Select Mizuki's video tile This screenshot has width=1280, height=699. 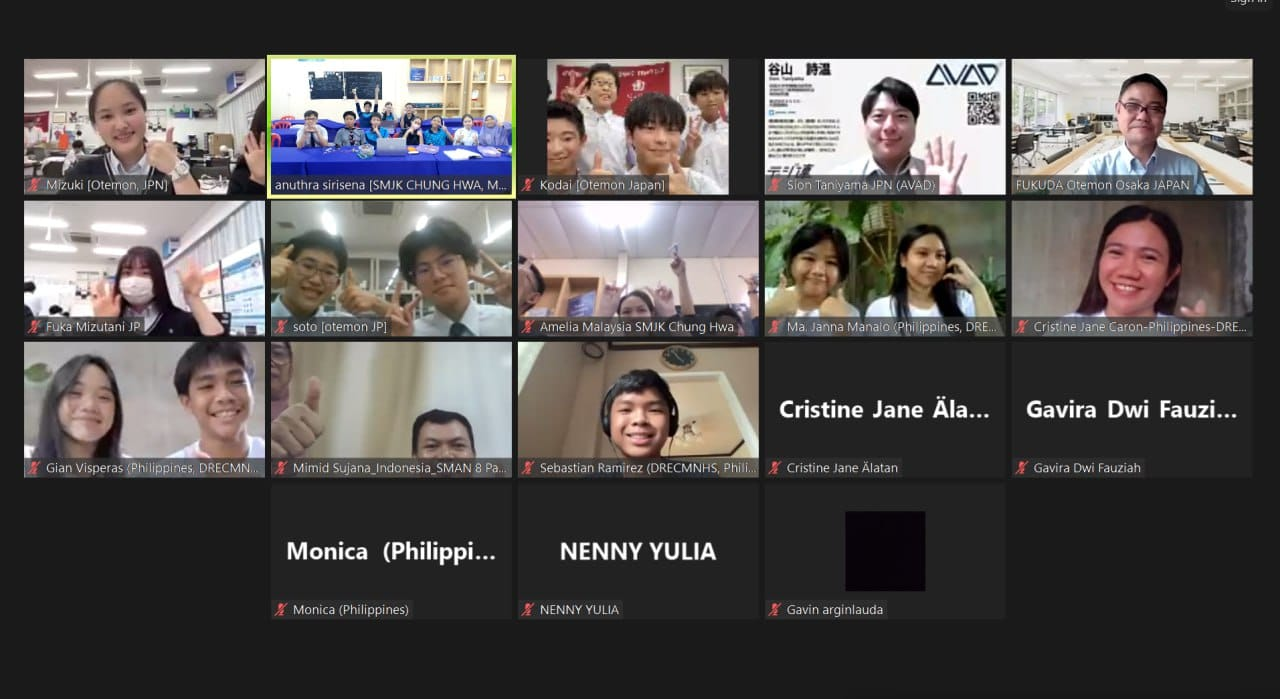[144, 126]
